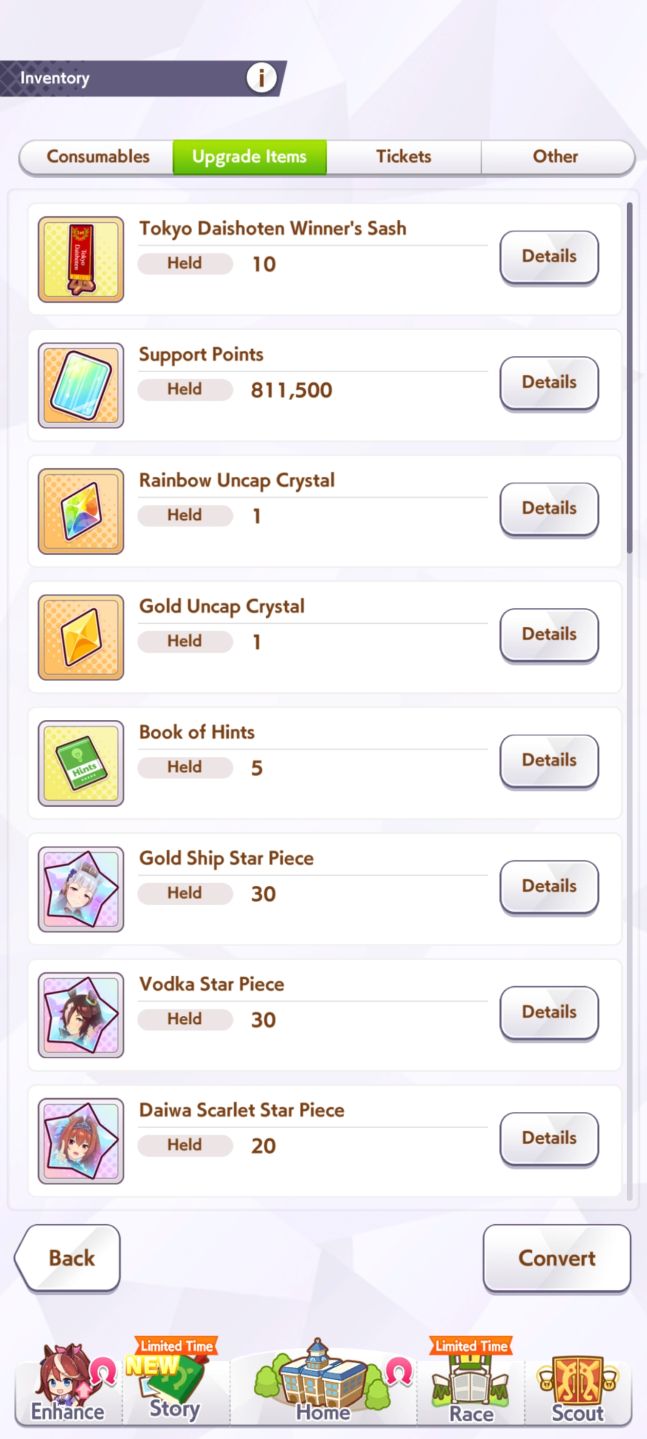
Task: Open the Other tab
Action: pos(556,157)
